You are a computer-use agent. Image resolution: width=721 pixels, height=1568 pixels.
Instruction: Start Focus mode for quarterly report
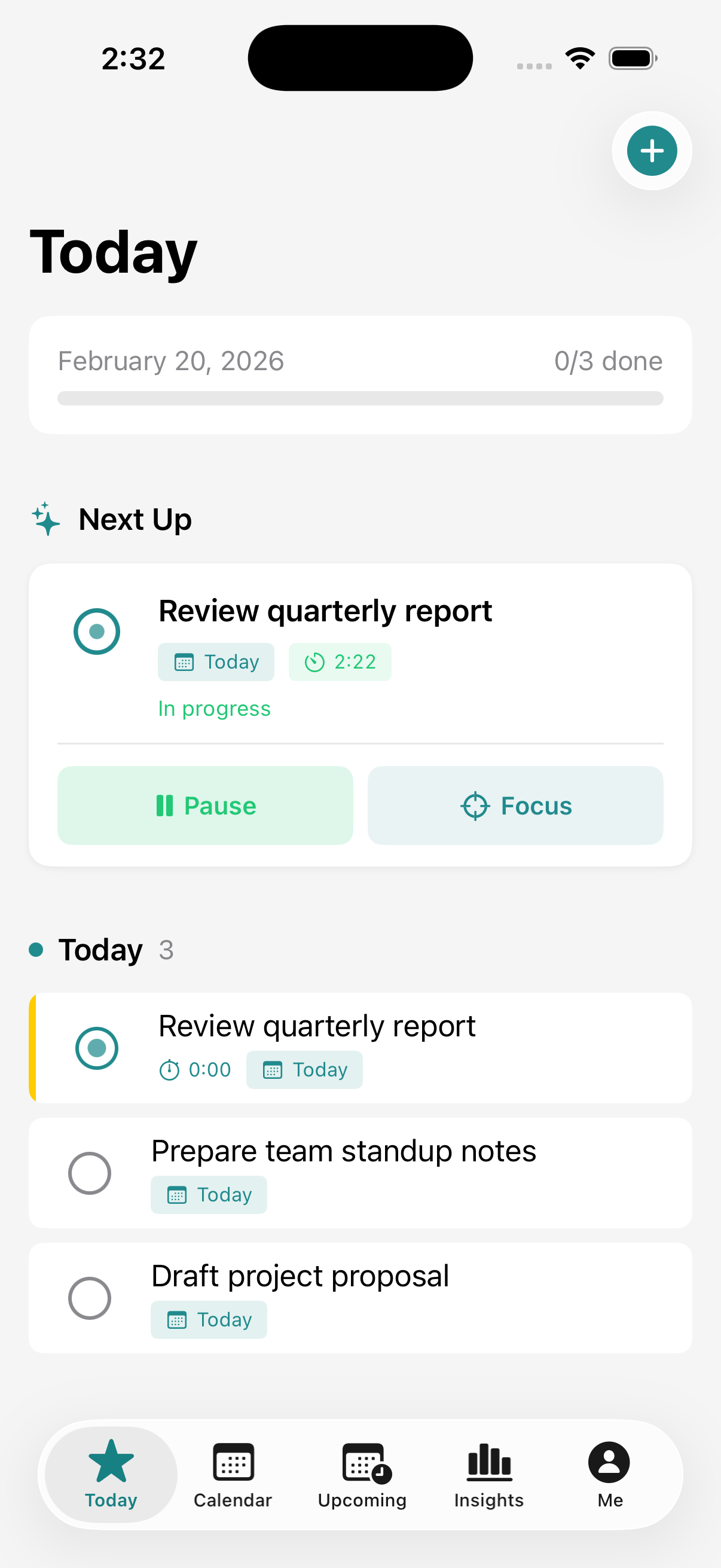pyautogui.click(x=515, y=806)
